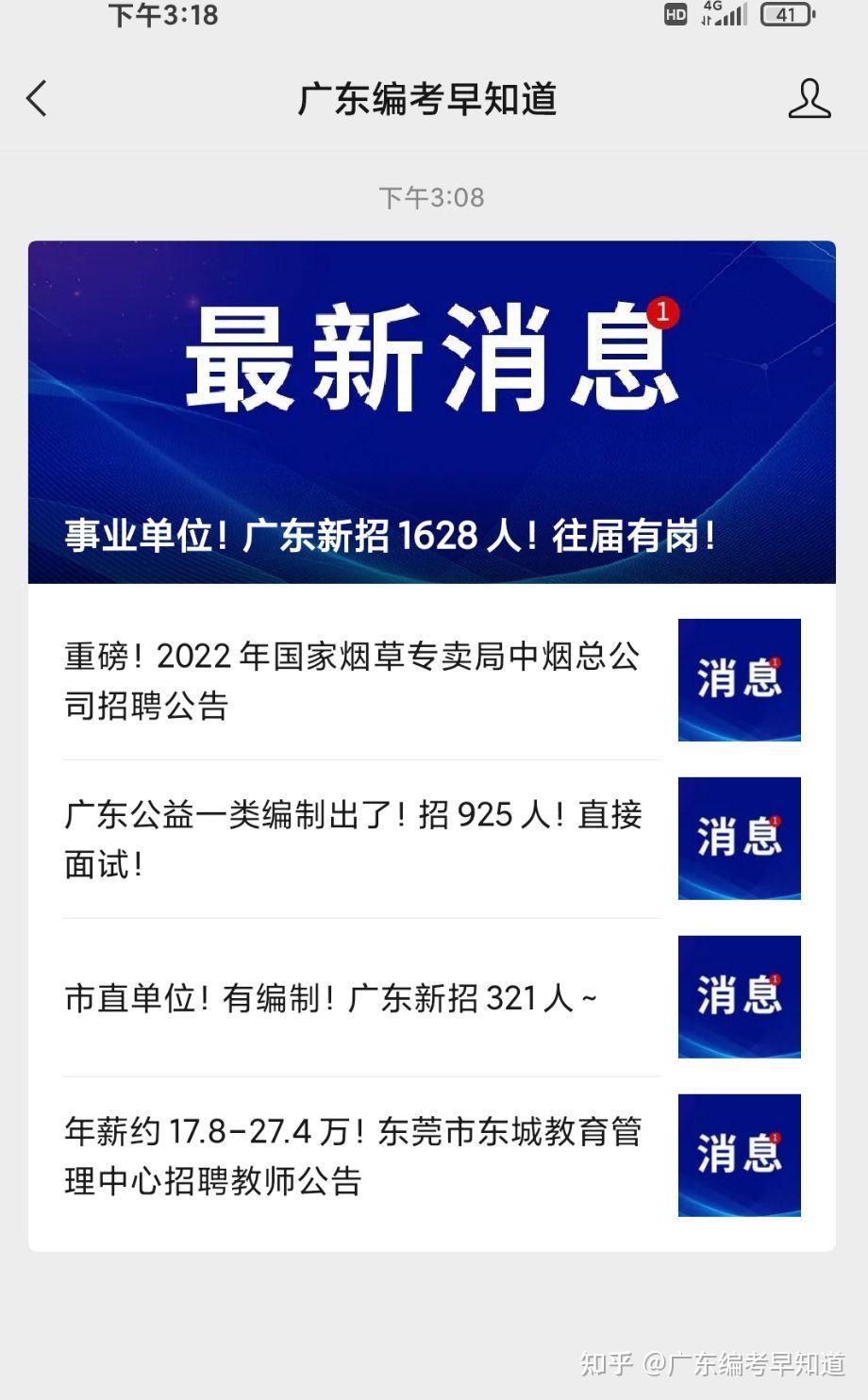Open 广东公益一类编制 招925人 article
The height and width of the screenshot is (1400, 868).
(352, 839)
